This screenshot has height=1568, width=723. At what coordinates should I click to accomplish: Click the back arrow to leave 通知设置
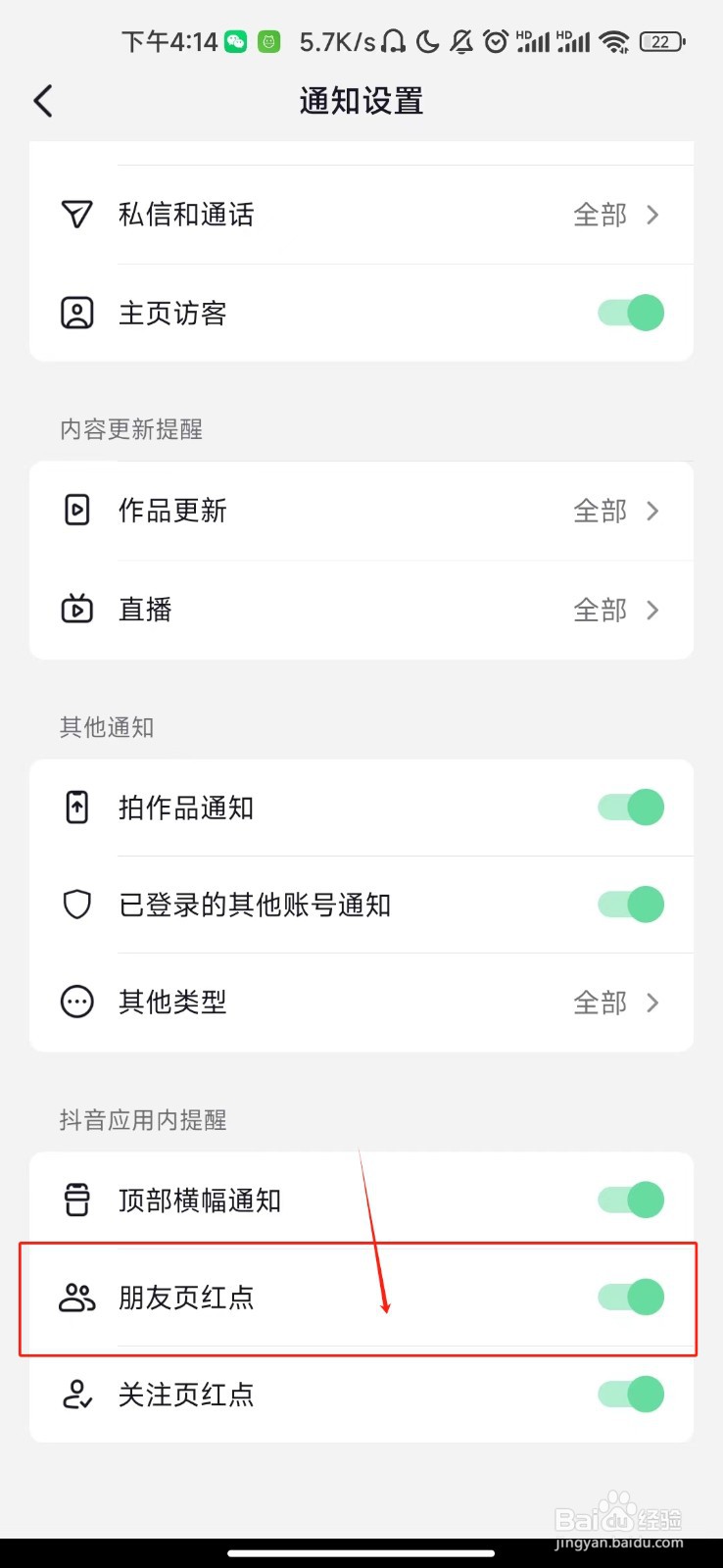[42, 101]
